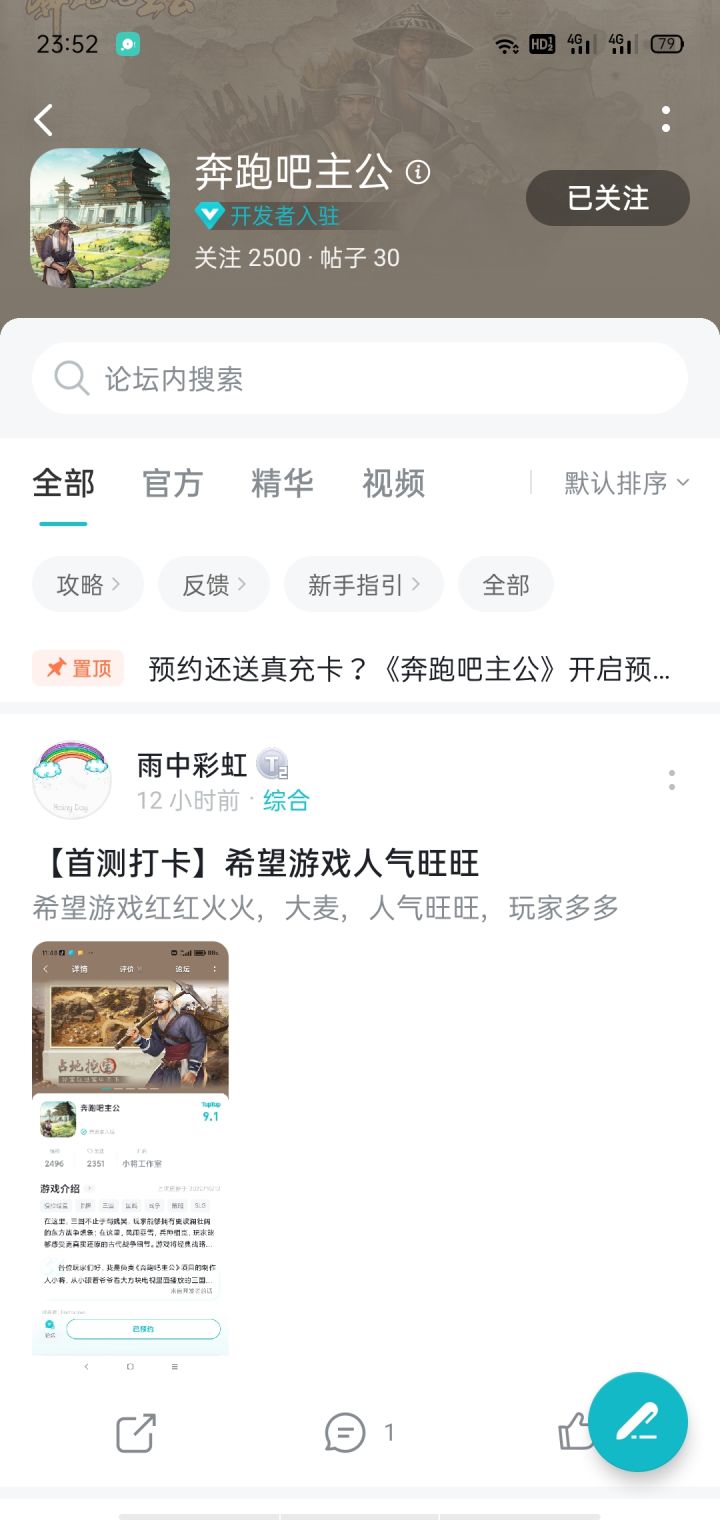This screenshot has height=1520, width=720.
Task: Switch to the 官方 tab
Action: click(170, 483)
